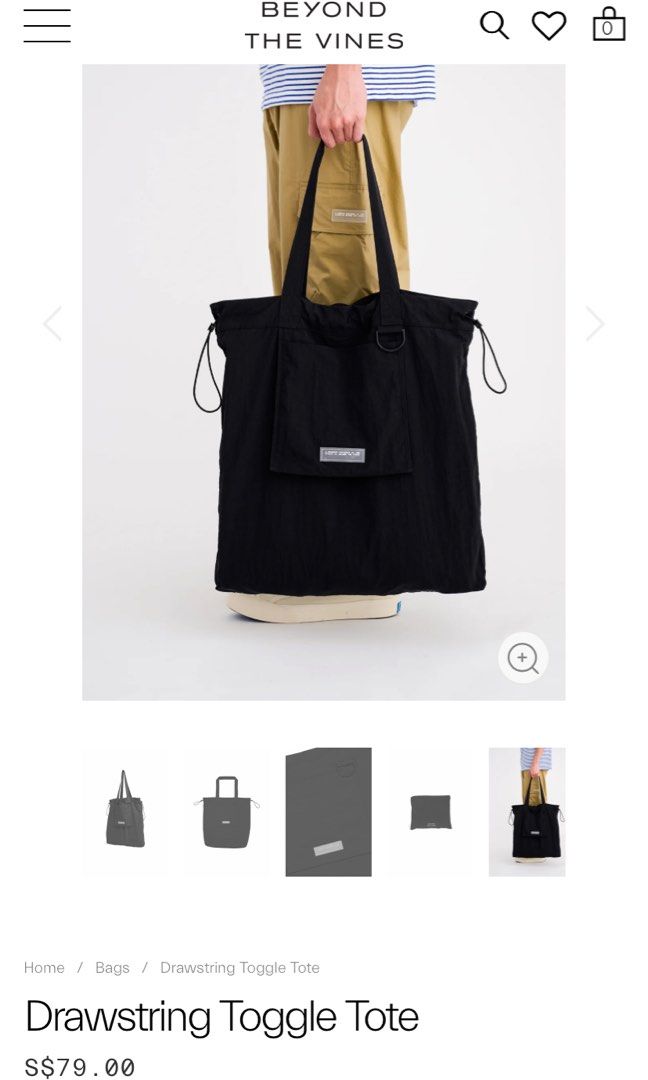This screenshot has width=648, height=1080.
Task: Show the next product image
Action: [x=595, y=324]
